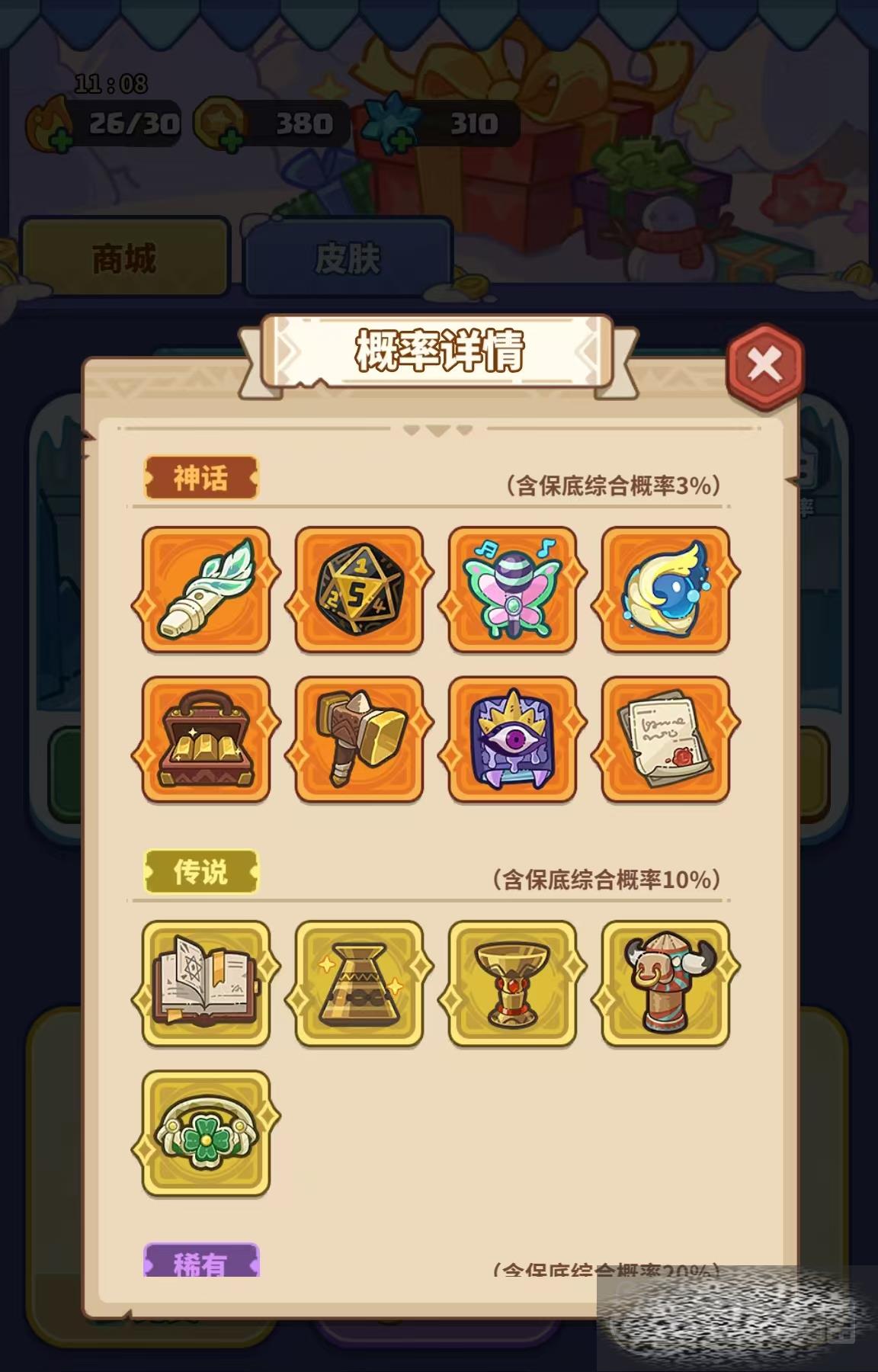The height and width of the screenshot is (1372, 878).
Task: Tap the golden hammer mythic item
Action: [x=359, y=739]
